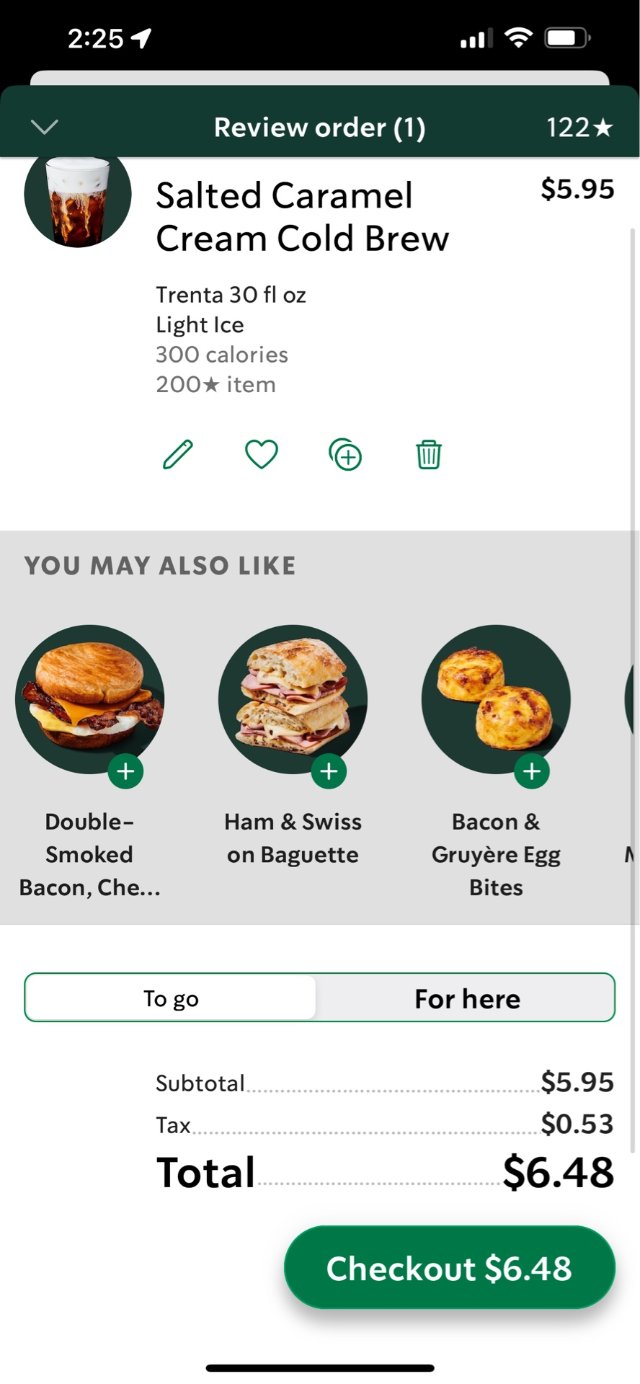Add Ham & Swiss on Baguette
Image resolution: width=640 pixels, height=1384 pixels.
(328, 771)
